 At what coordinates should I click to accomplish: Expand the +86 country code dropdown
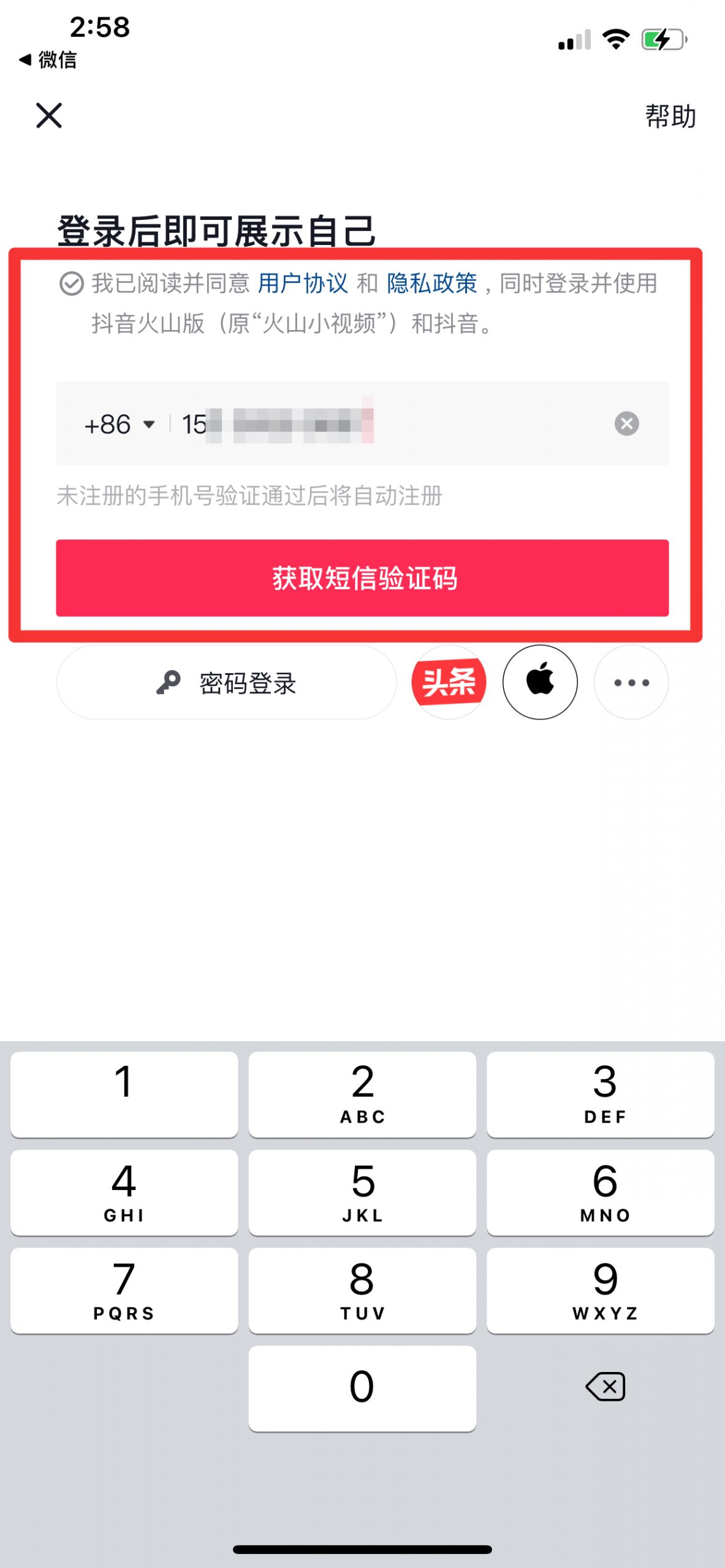click(120, 424)
